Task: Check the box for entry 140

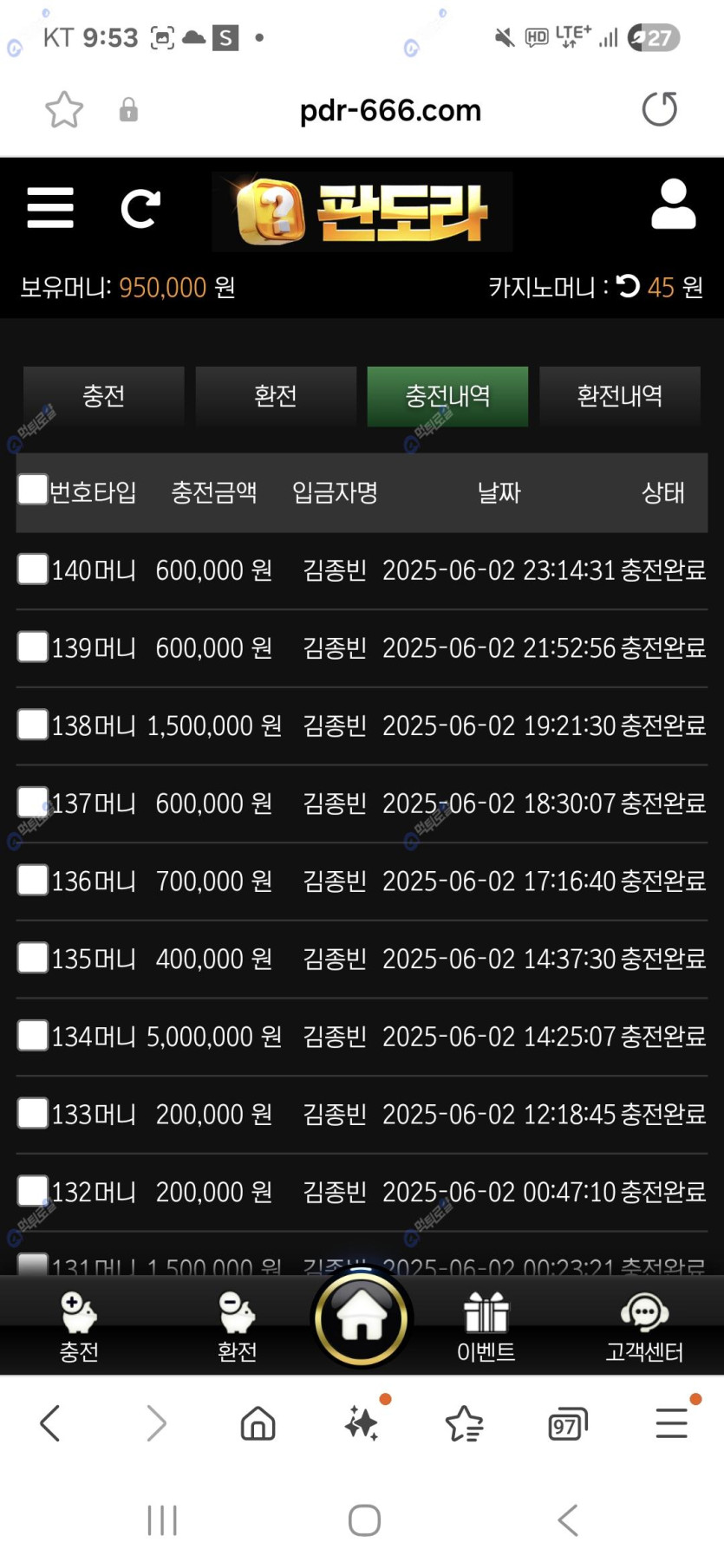Action: pos(33,569)
